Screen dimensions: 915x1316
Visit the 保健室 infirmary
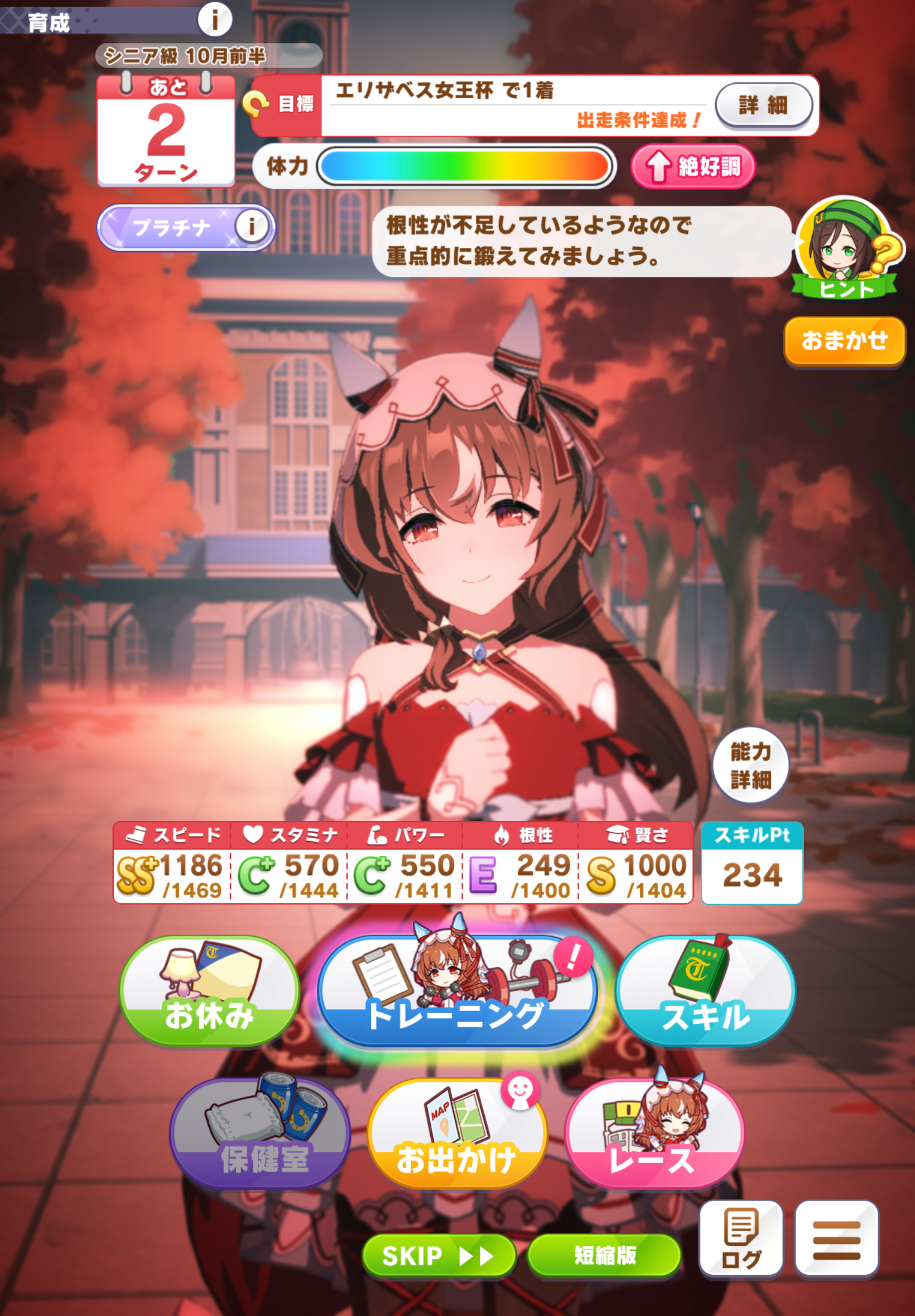click(261, 1134)
